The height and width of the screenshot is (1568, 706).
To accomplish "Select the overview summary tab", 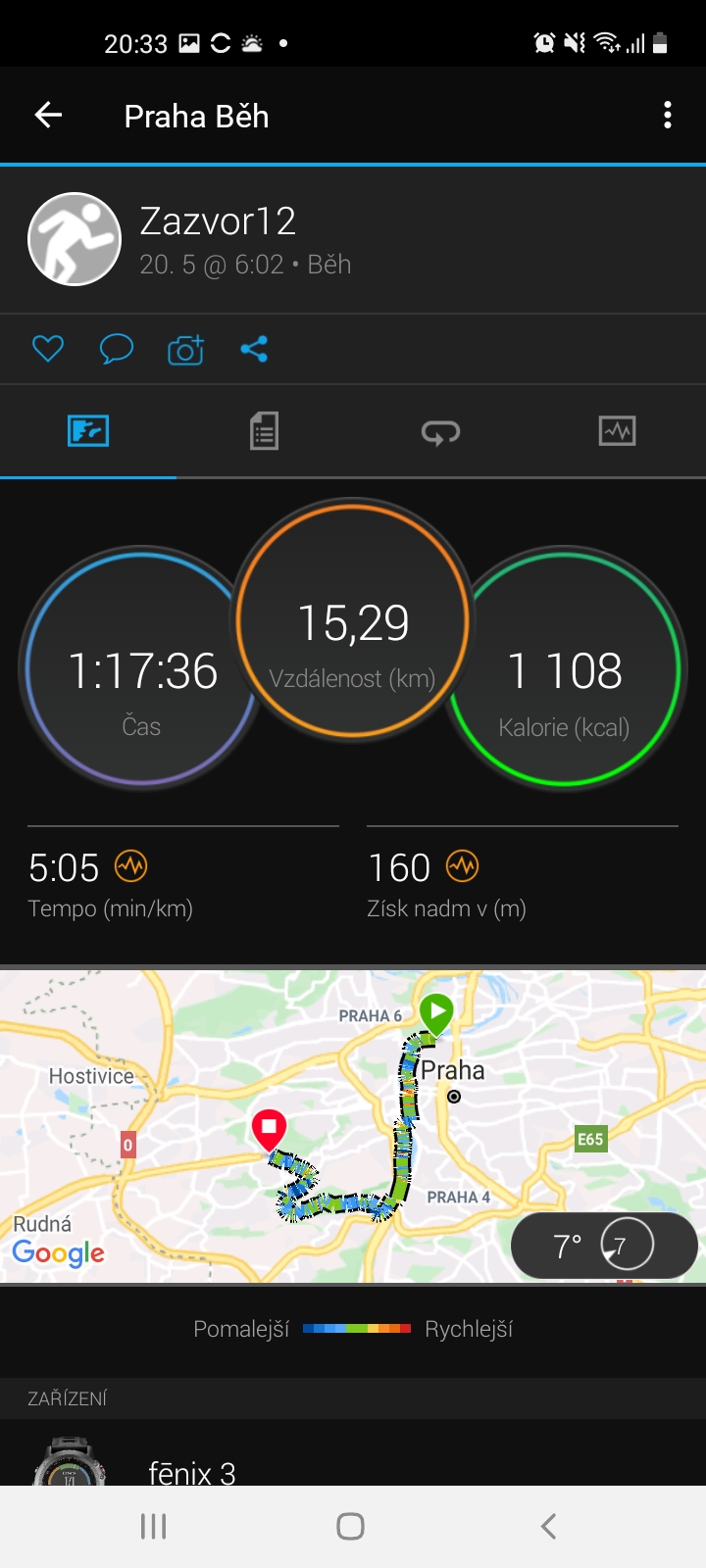I will 88,431.
